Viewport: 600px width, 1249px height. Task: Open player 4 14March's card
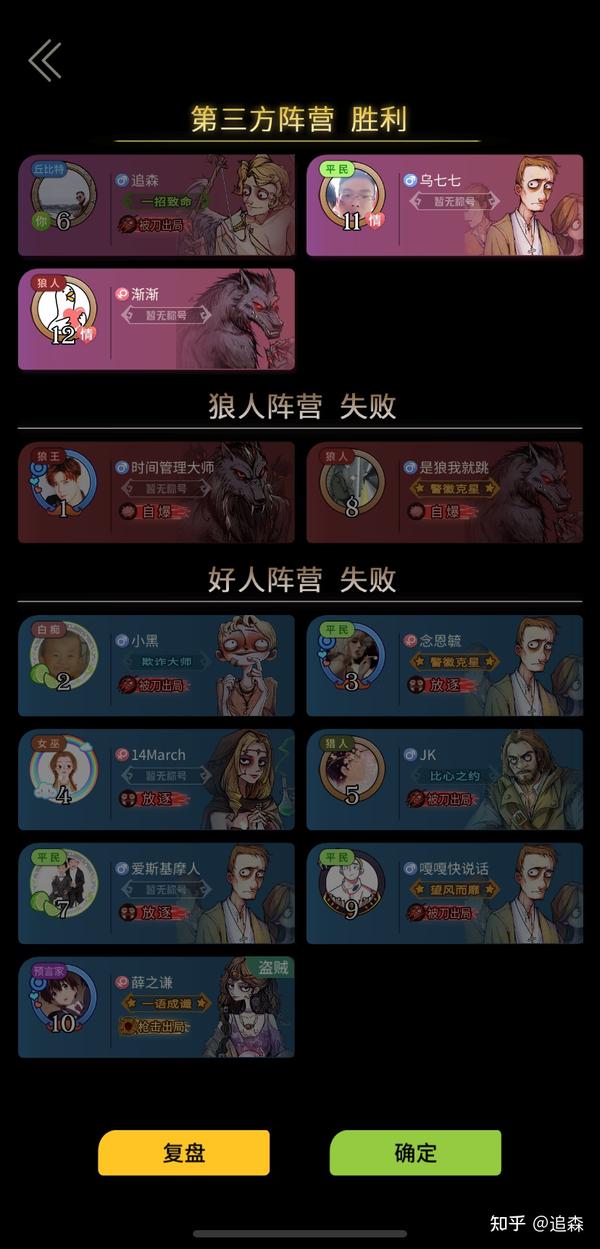(x=157, y=779)
